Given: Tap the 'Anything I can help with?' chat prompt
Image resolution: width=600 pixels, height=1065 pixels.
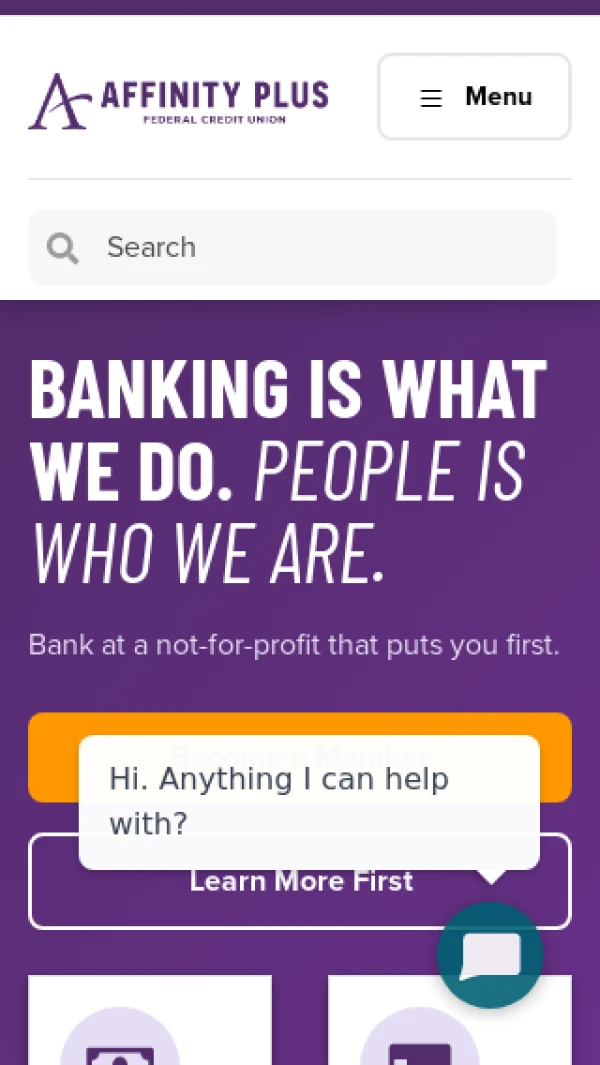Looking at the screenshot, I should (x=309, y=801).
